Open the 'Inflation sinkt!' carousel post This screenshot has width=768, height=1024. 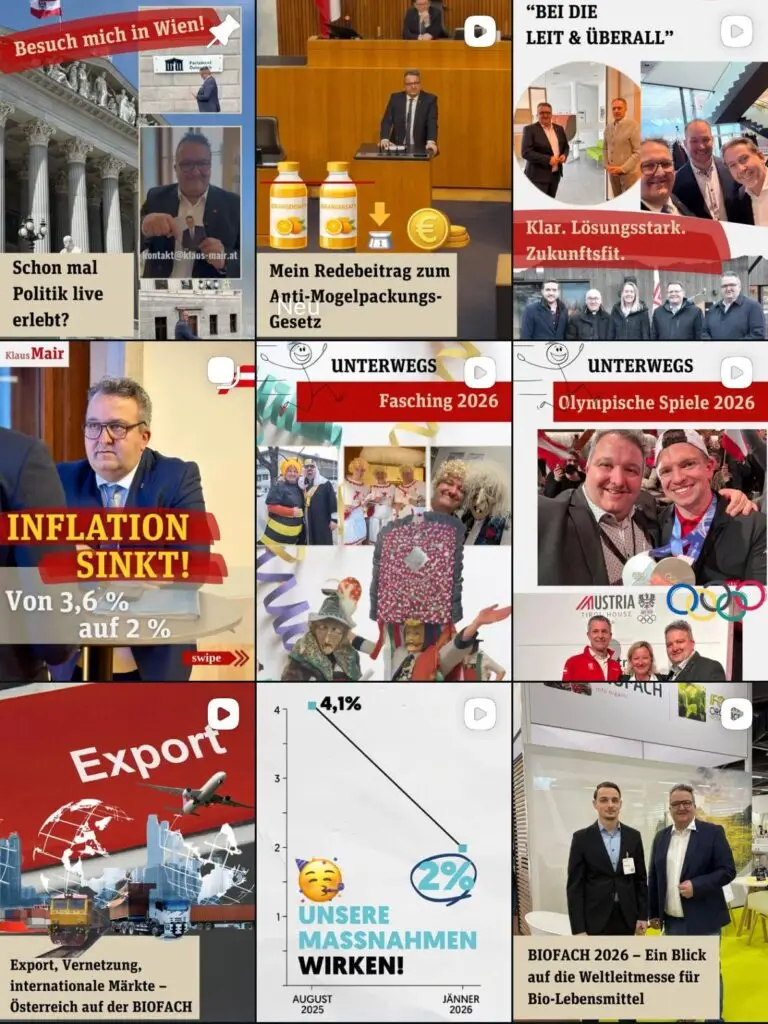(127, 512)
